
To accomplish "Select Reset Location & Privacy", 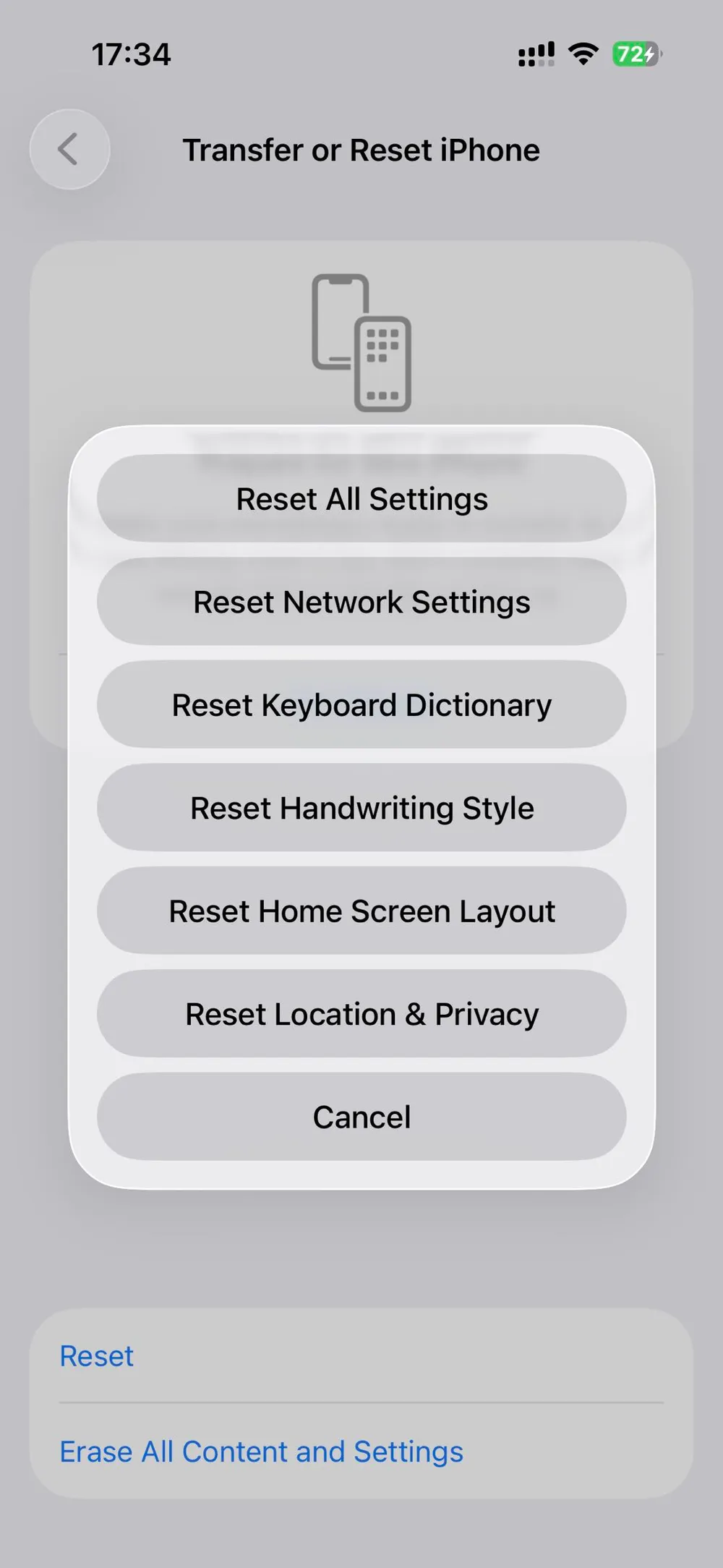I will (x=361, y=1014).
